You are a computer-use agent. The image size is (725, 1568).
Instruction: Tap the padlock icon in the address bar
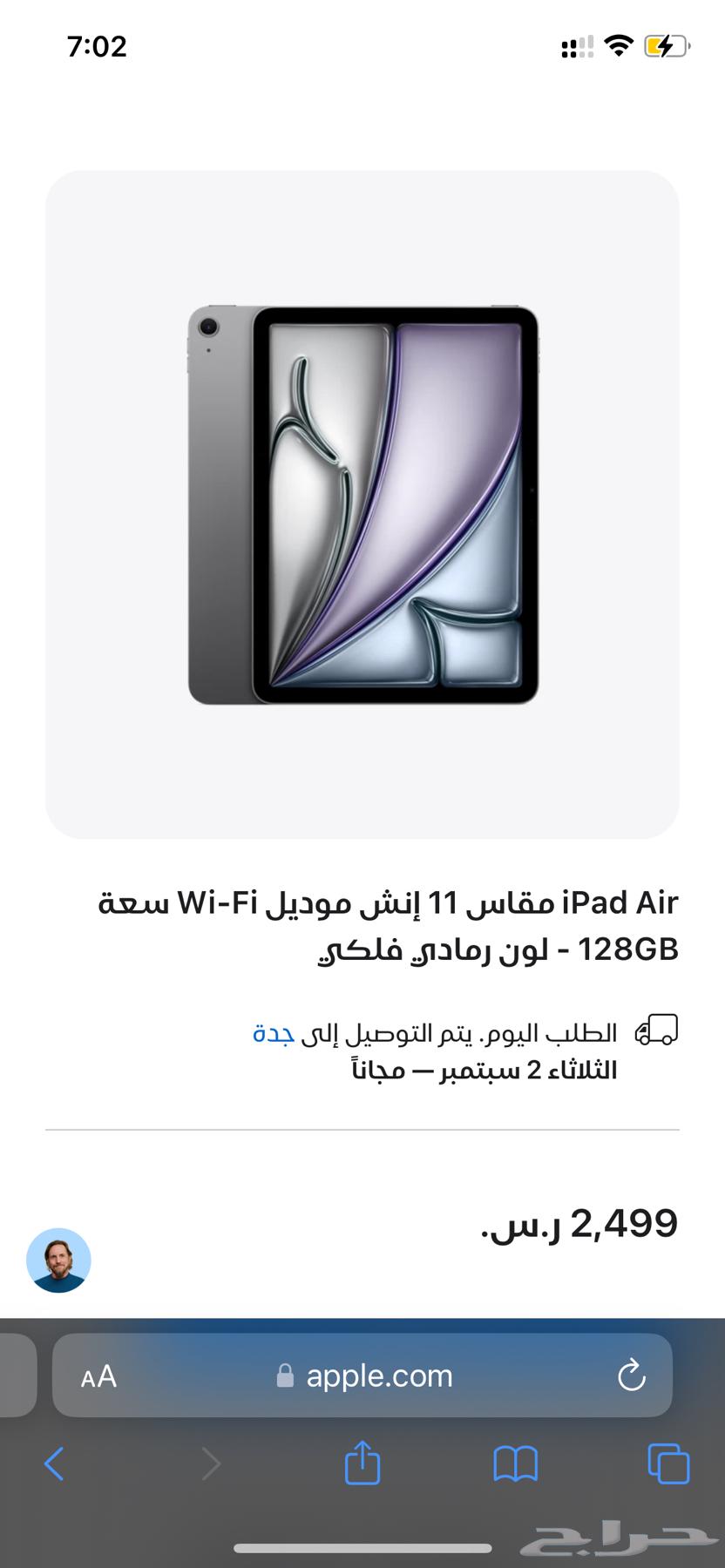[x=285, y=1376]
